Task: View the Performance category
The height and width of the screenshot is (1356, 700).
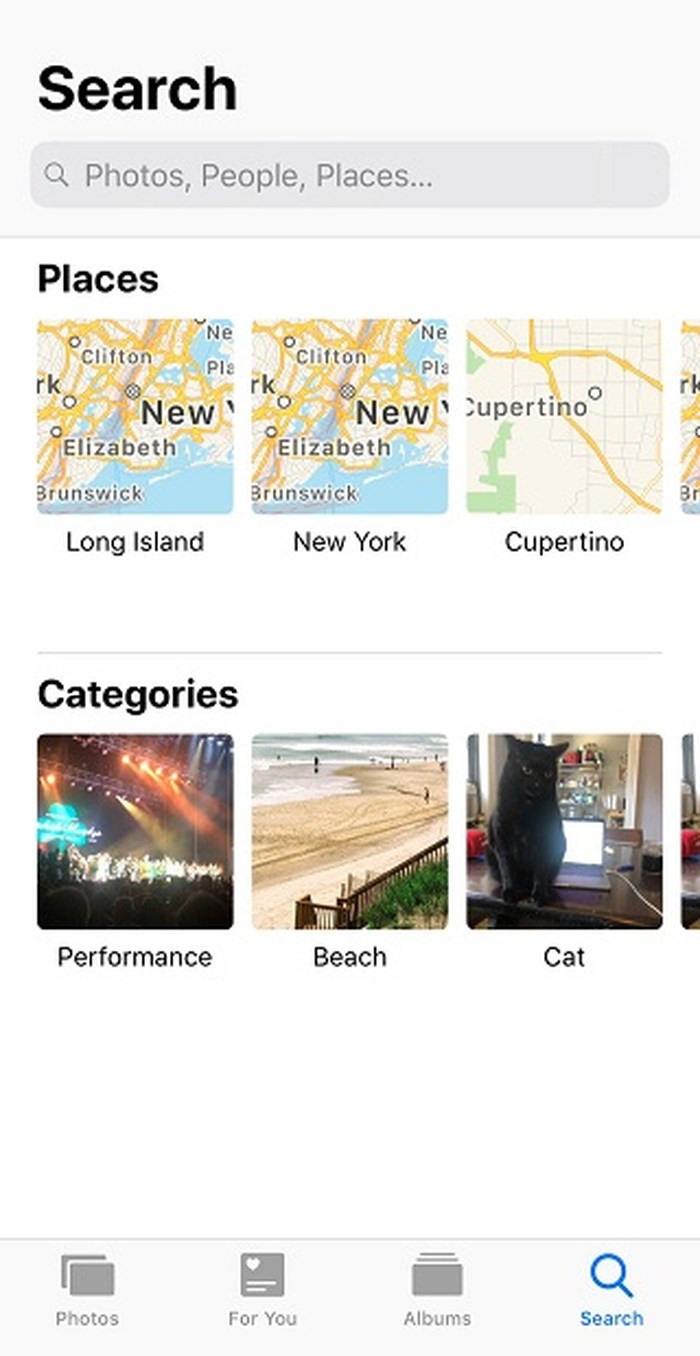Action: [x=135, y=831]
